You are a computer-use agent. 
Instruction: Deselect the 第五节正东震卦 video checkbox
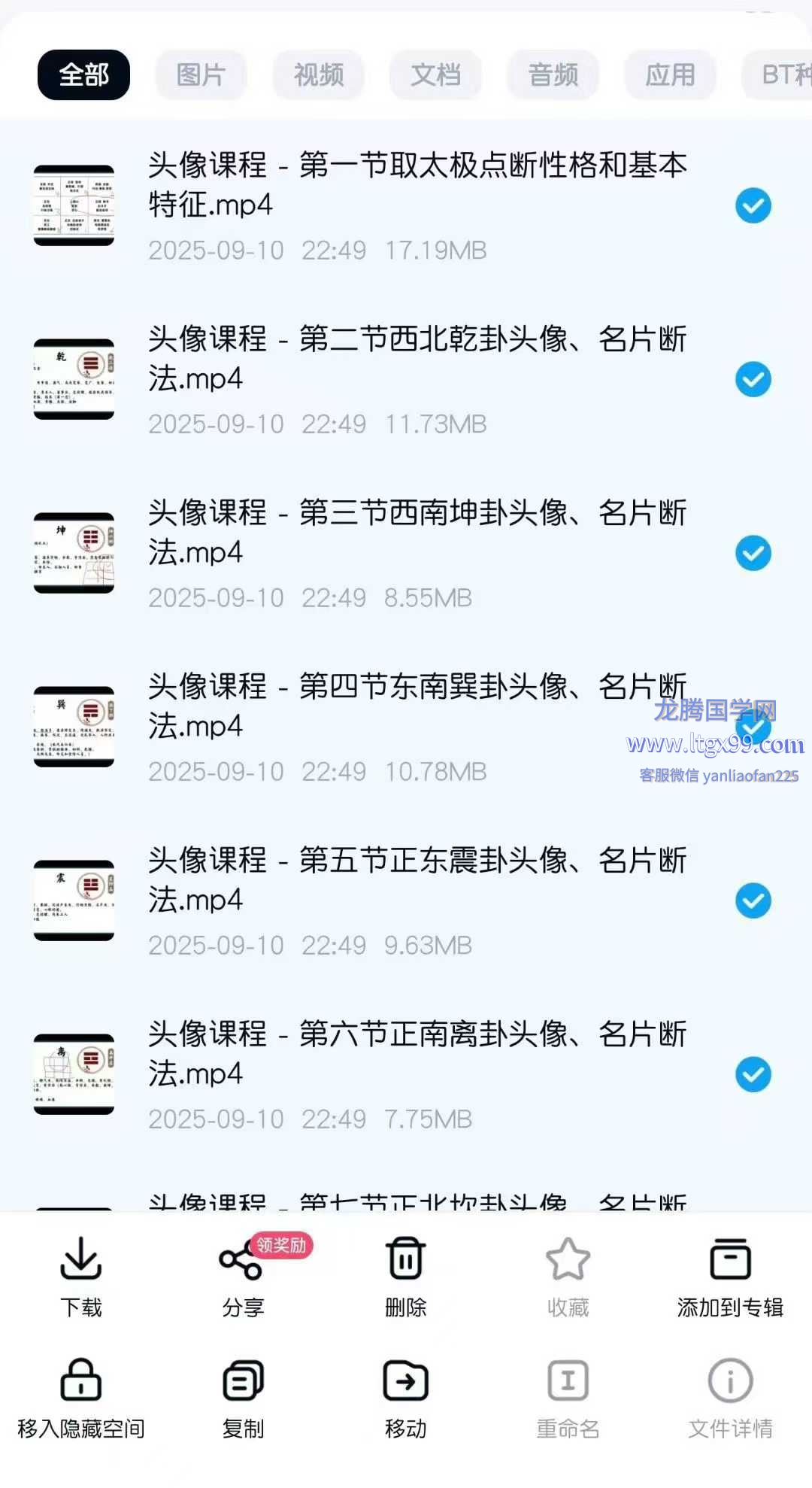pos(753,900)
